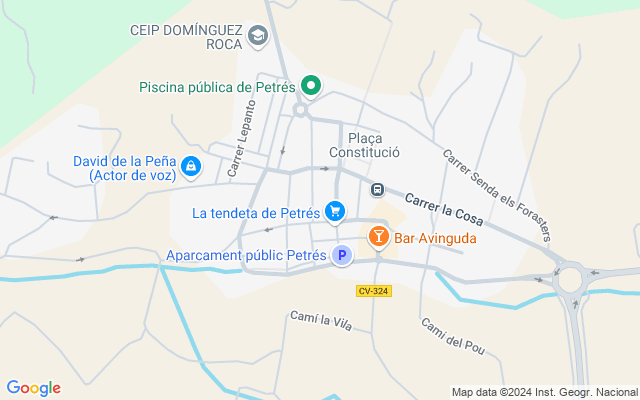
Task: Tap the David de la Peña shop marker
Action: [x=191, y=167]
